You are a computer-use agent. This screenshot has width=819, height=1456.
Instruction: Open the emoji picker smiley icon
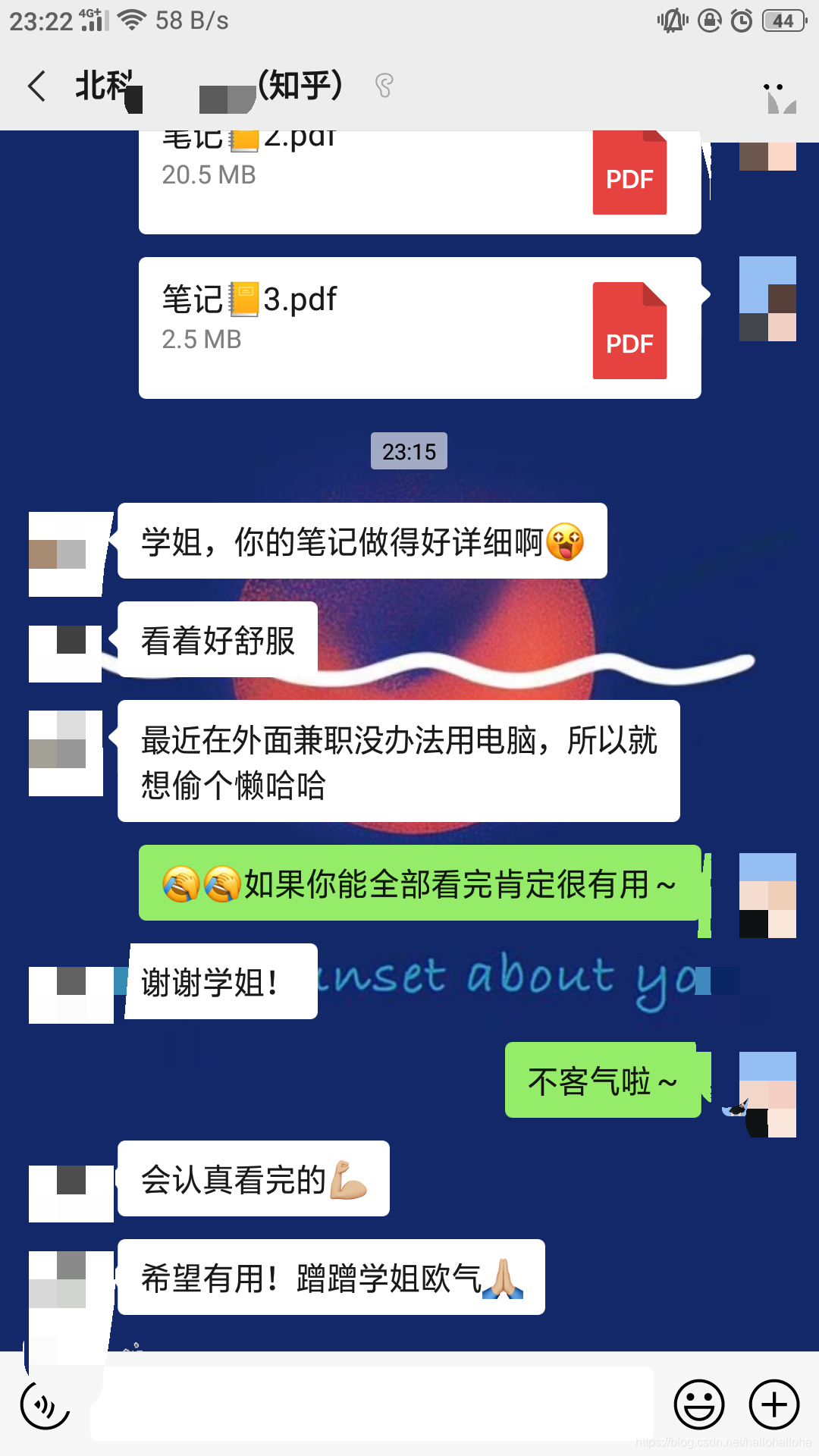[699, 1404]
